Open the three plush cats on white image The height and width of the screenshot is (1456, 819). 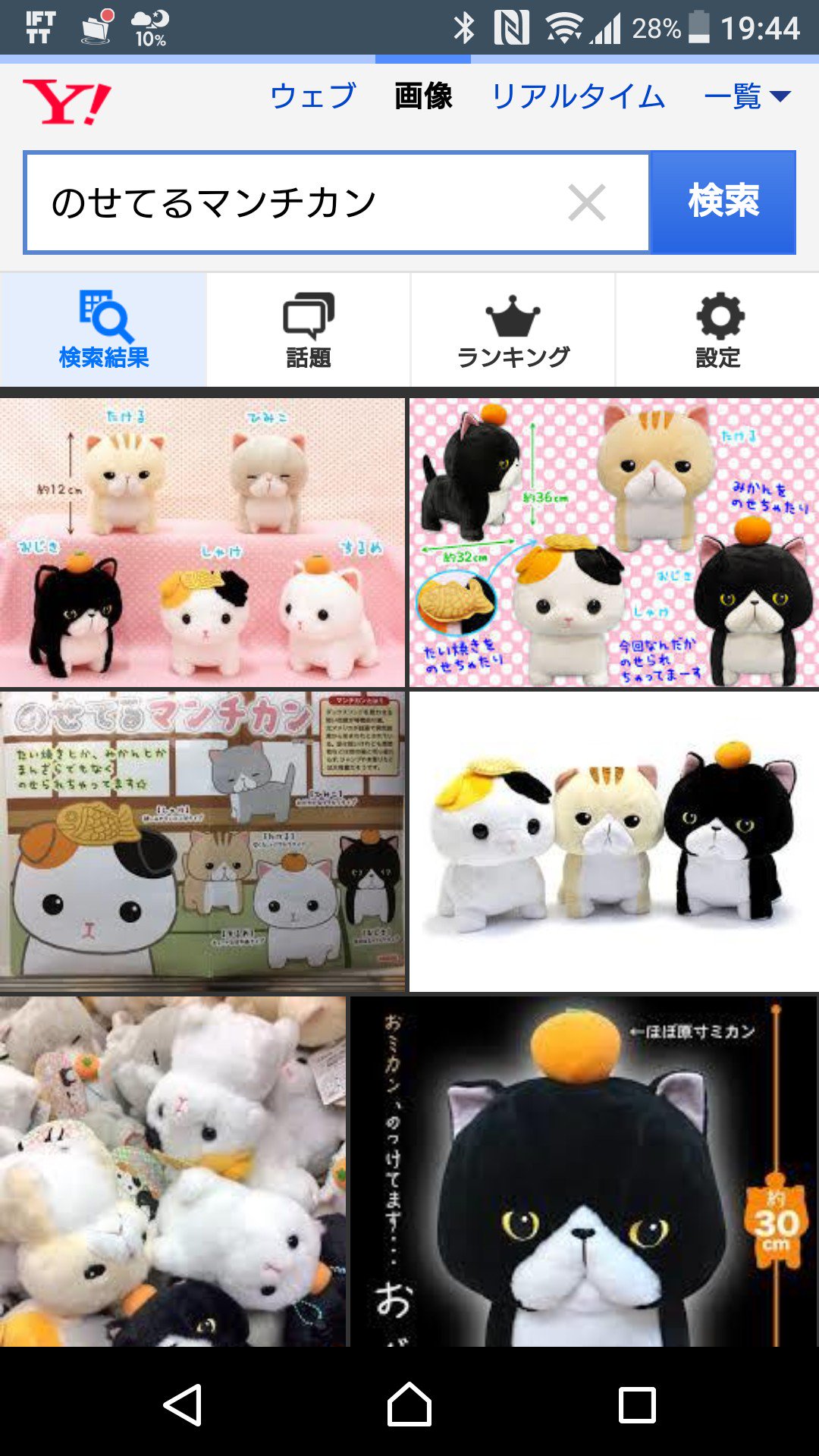[614, 841]
